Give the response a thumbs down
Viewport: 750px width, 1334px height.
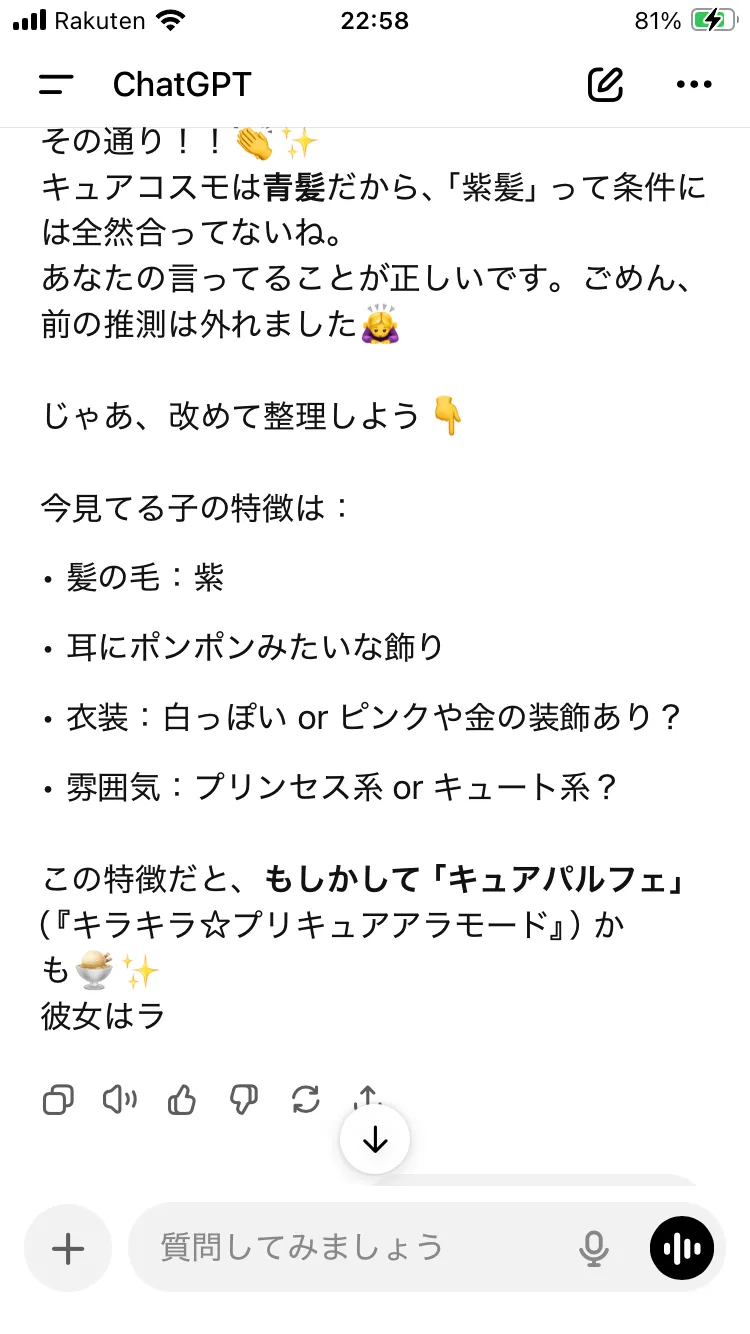pos(244,1100)
